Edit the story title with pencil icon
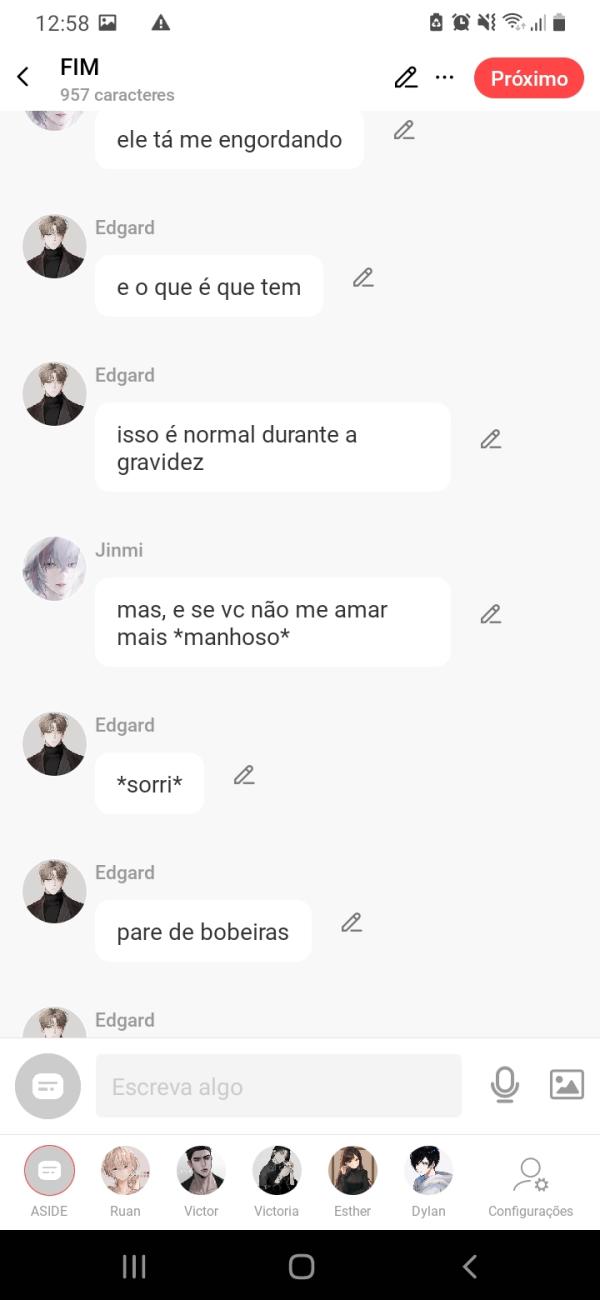 coord(405,78)
